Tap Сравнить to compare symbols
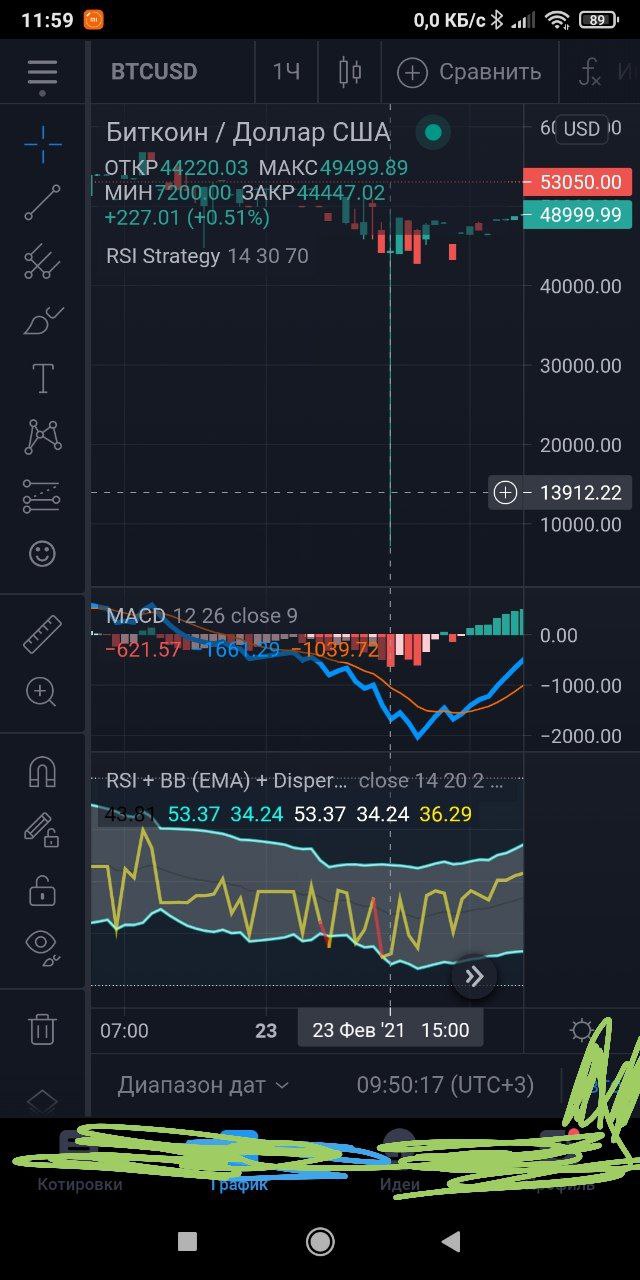The image size is (640, 1280). 470,72
